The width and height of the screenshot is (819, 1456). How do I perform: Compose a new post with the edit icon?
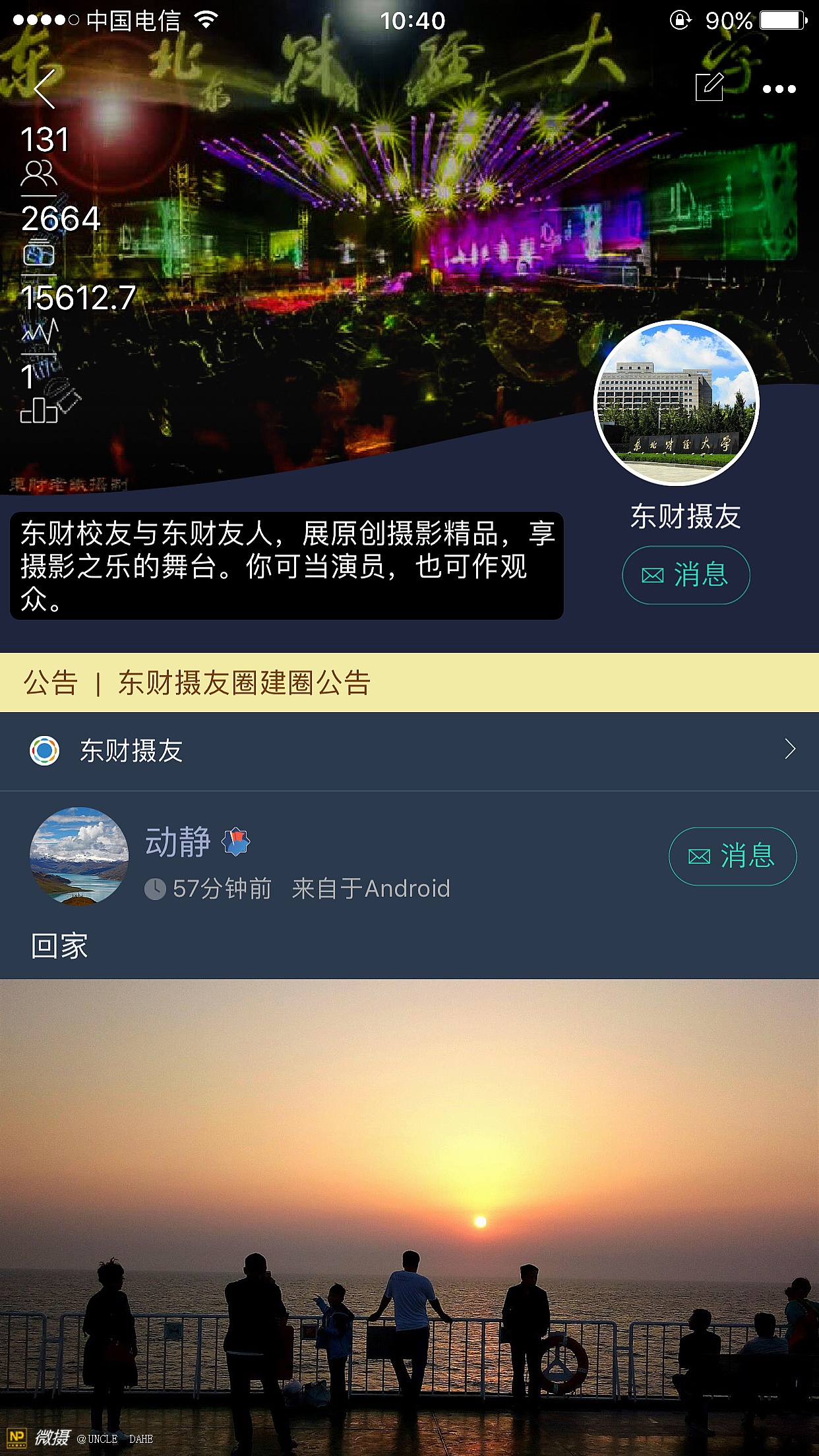(x=710, y=88)
